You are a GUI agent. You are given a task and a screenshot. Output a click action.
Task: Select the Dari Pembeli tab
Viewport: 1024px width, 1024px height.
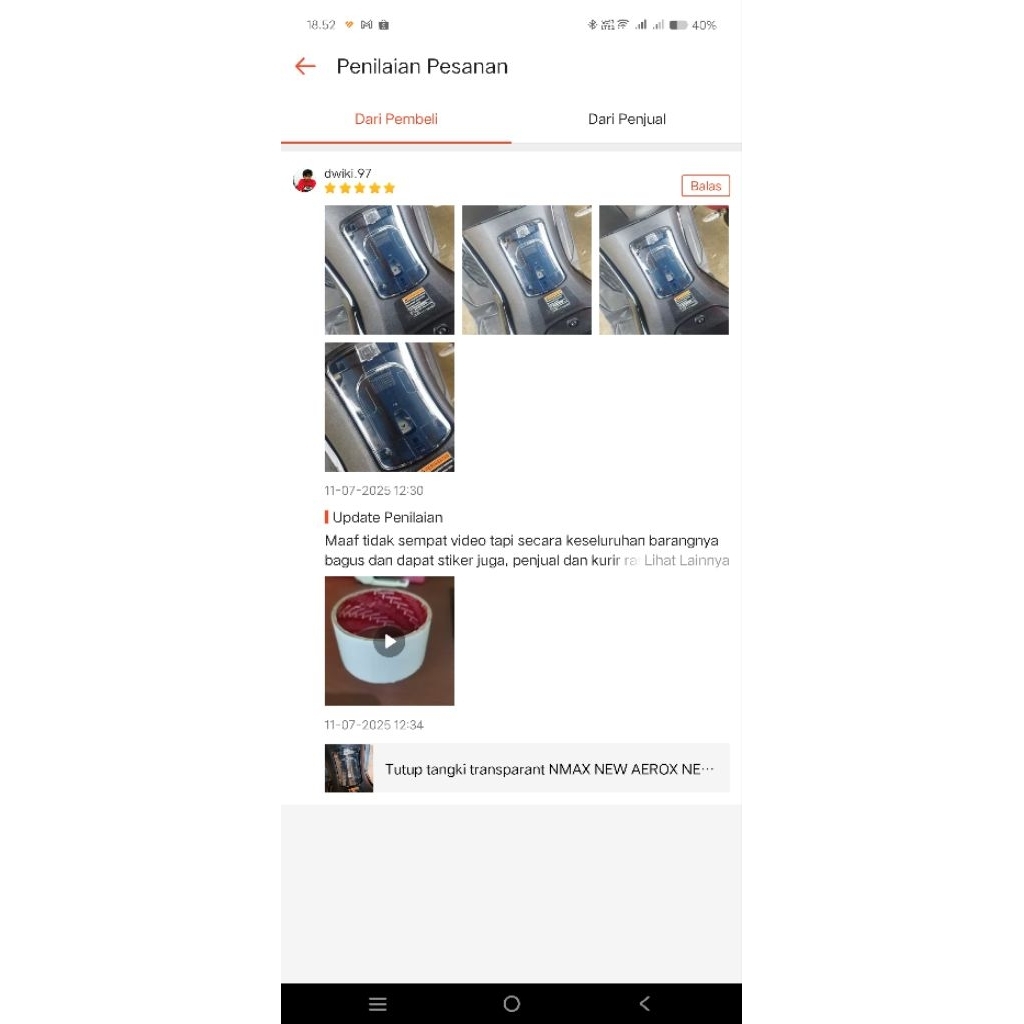[396, 119]
